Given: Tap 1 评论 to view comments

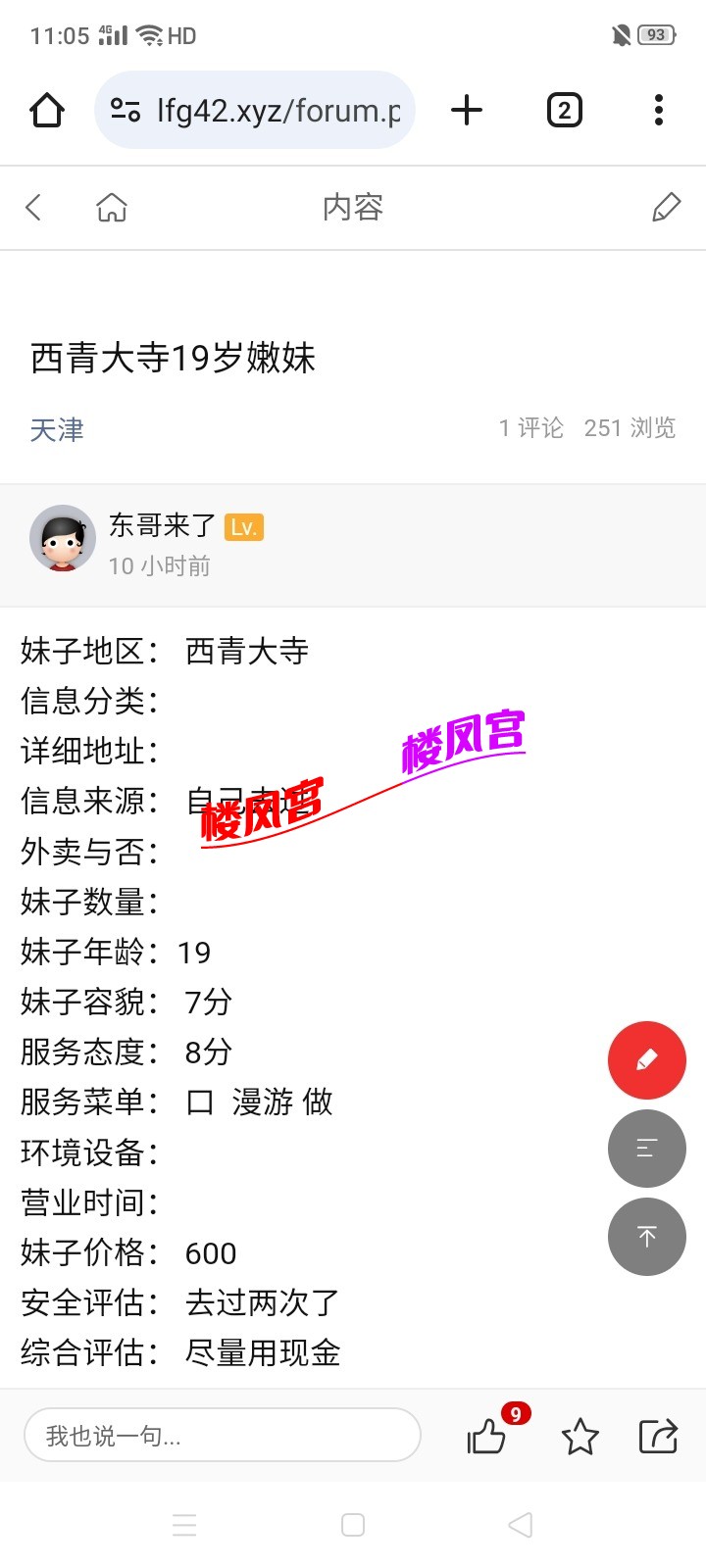Looking at the screenshot, I should click(530, 428).
